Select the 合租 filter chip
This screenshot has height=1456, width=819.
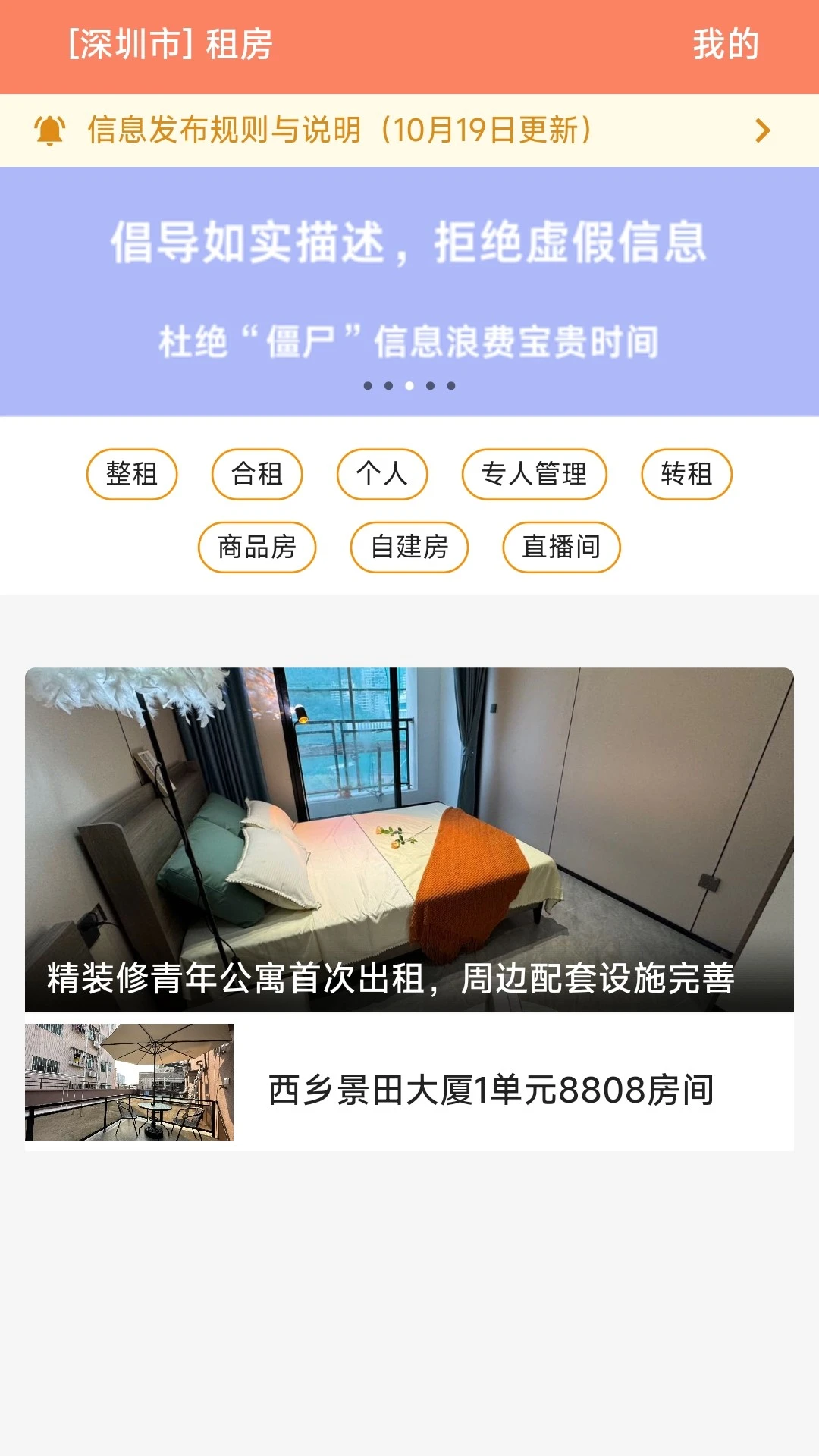pyautogui.click(x=257, y=475)
